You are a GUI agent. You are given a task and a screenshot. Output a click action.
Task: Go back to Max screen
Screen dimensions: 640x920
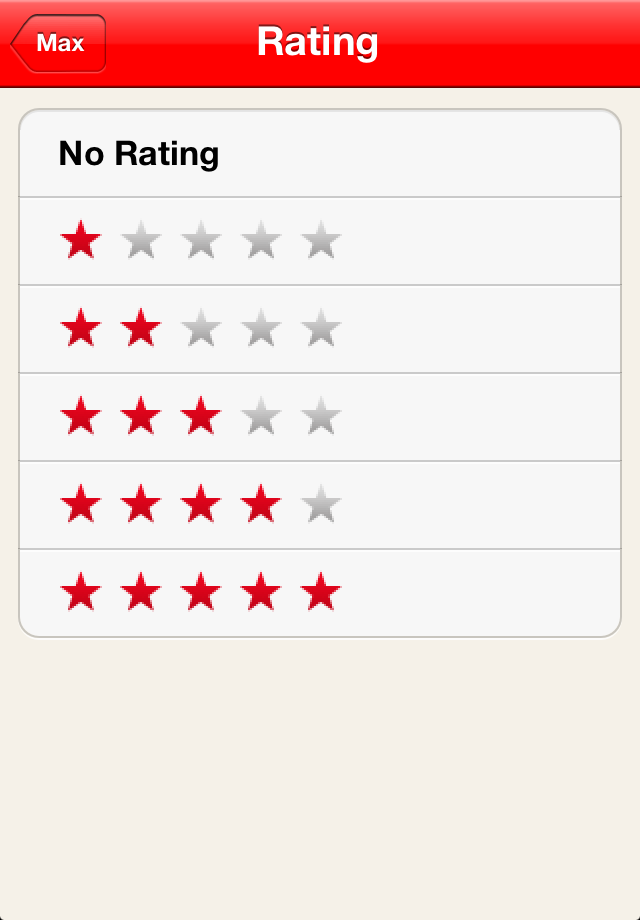point(58,44)
